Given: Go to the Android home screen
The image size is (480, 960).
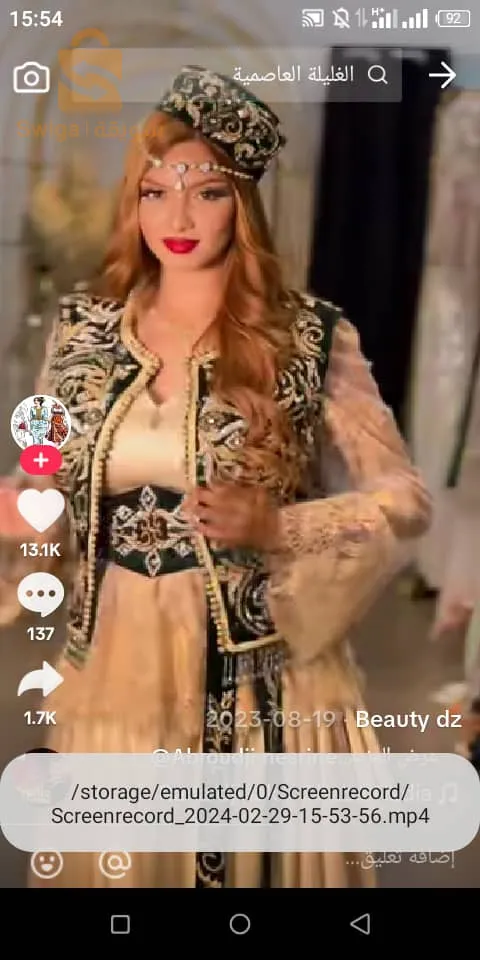Looking at the screenshot, I should pyautogui.click(x=239, y=924).
